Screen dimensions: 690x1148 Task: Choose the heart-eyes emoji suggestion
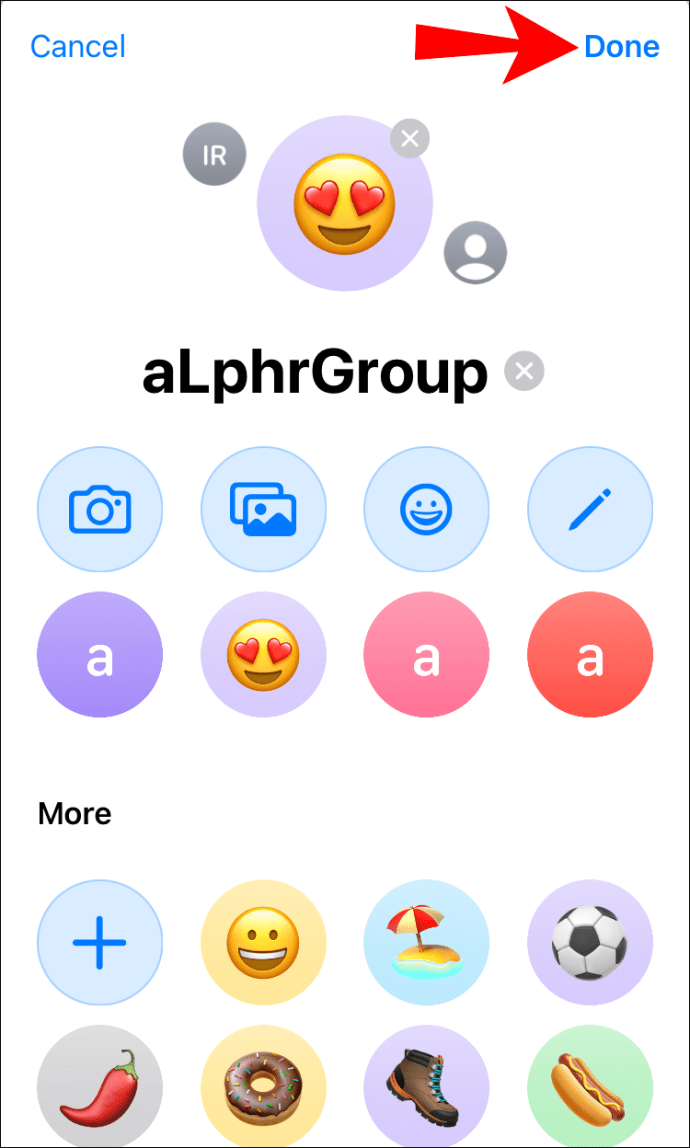point(263,655)
